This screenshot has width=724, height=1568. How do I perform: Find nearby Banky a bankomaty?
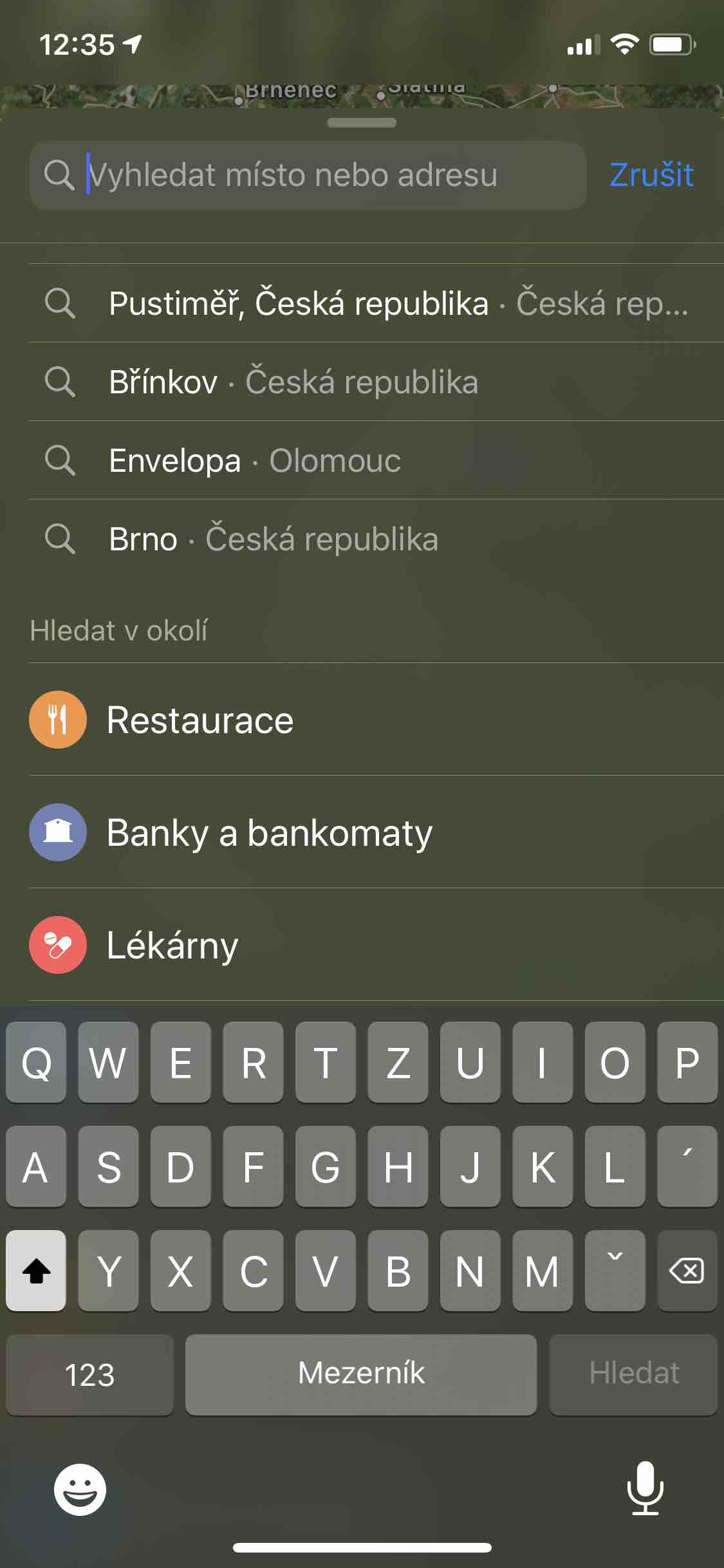tap(376, 832)
